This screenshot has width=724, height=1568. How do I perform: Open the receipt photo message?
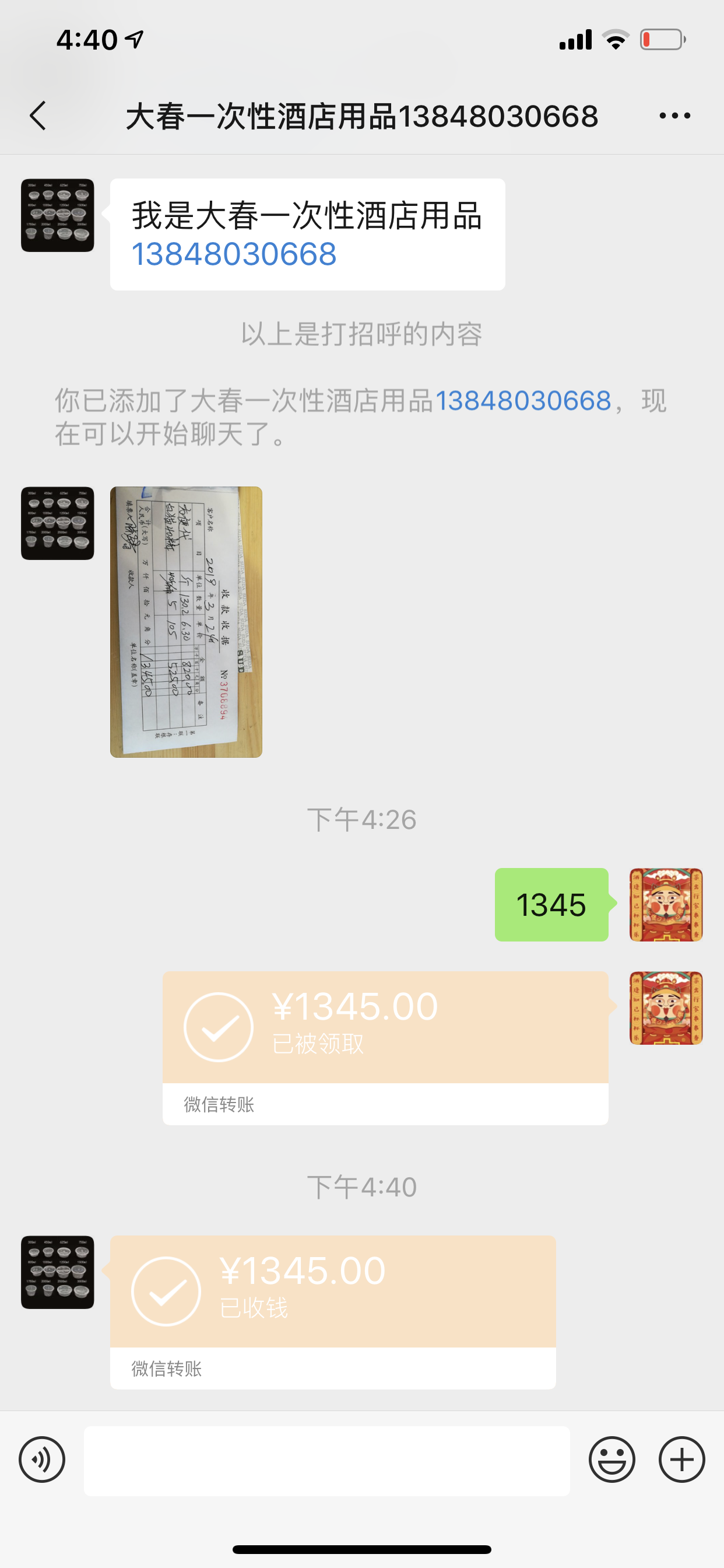pos(185,621)
